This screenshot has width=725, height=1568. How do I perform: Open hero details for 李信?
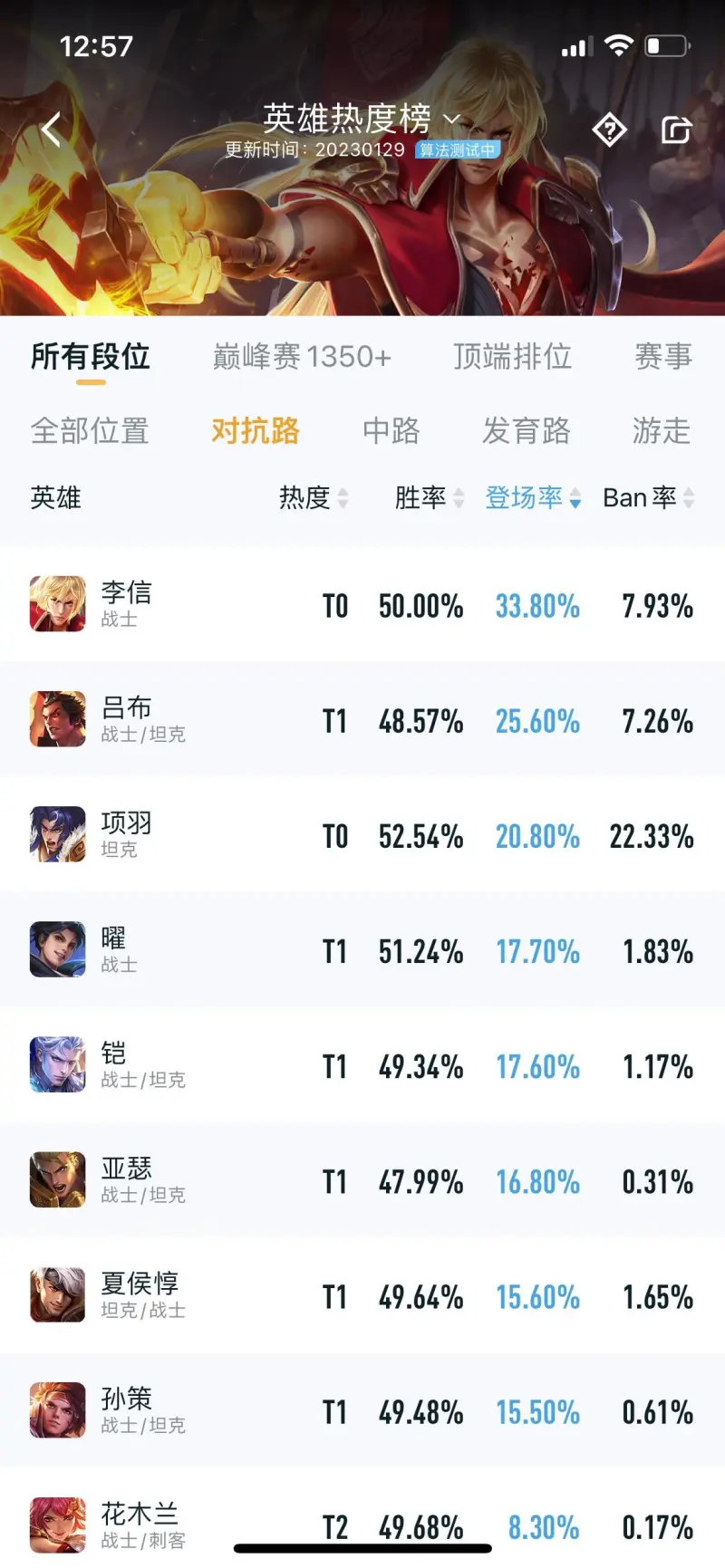[127, 604]
